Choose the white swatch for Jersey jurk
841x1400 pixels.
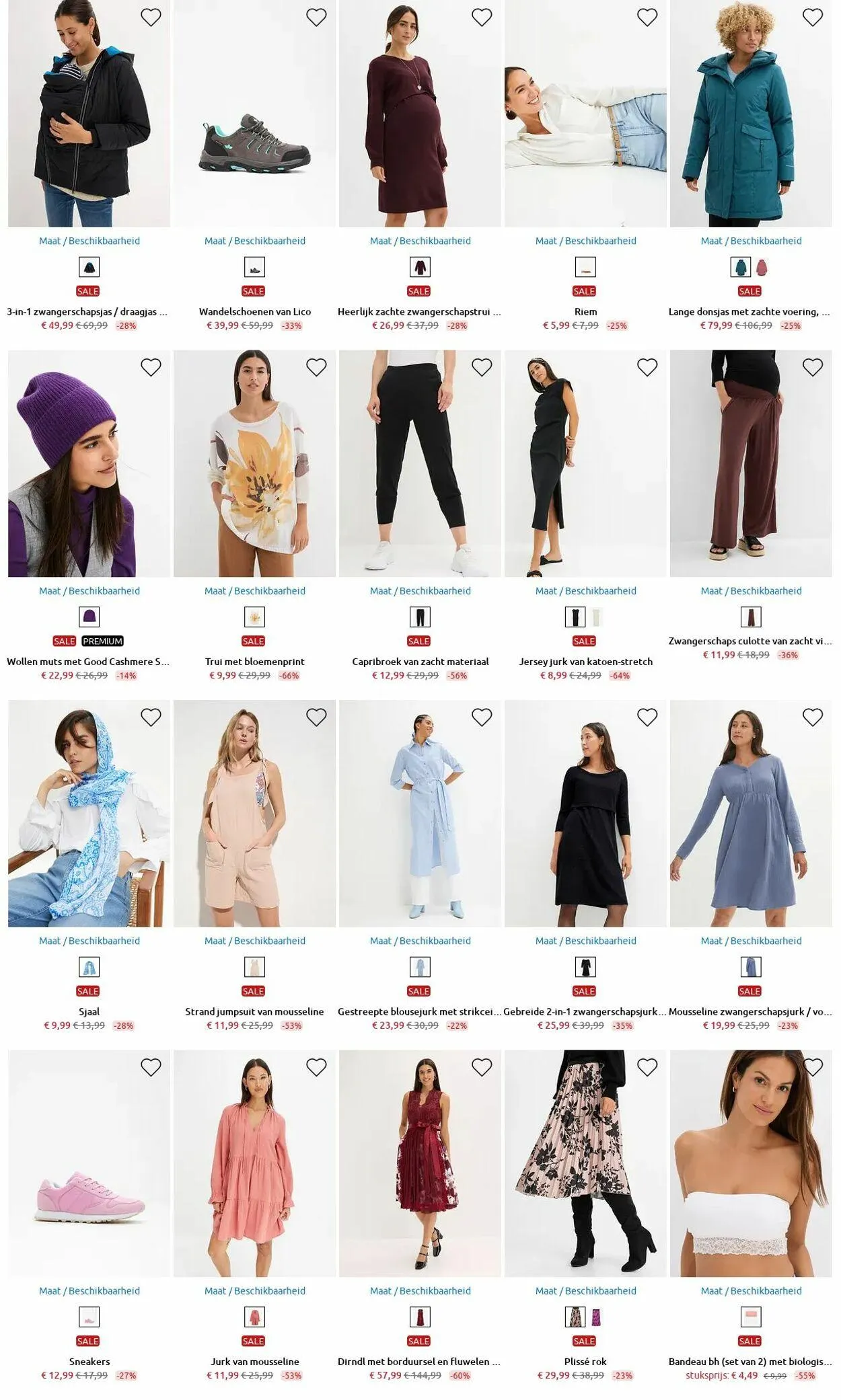pos(596,617)
